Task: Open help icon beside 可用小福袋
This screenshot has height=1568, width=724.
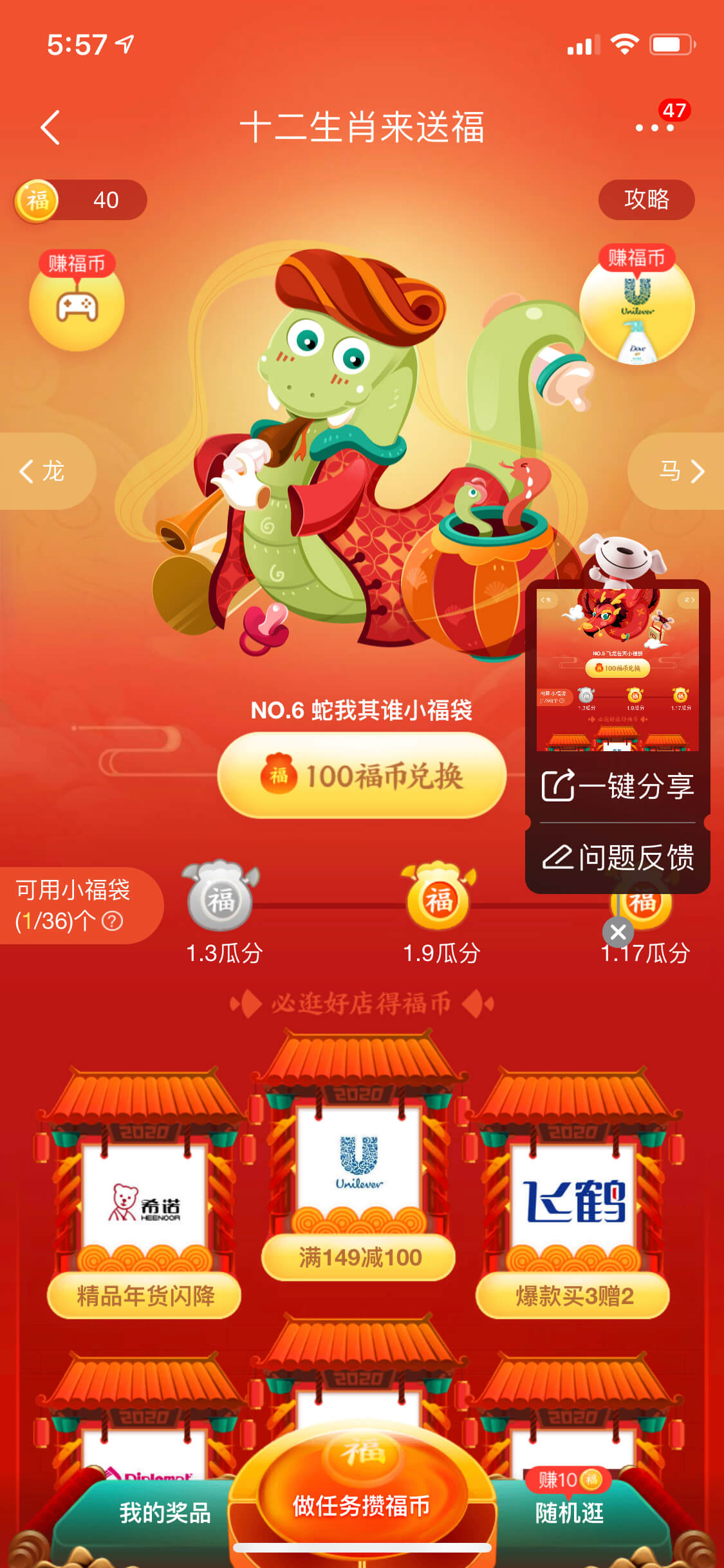Action: click(113, 921)
